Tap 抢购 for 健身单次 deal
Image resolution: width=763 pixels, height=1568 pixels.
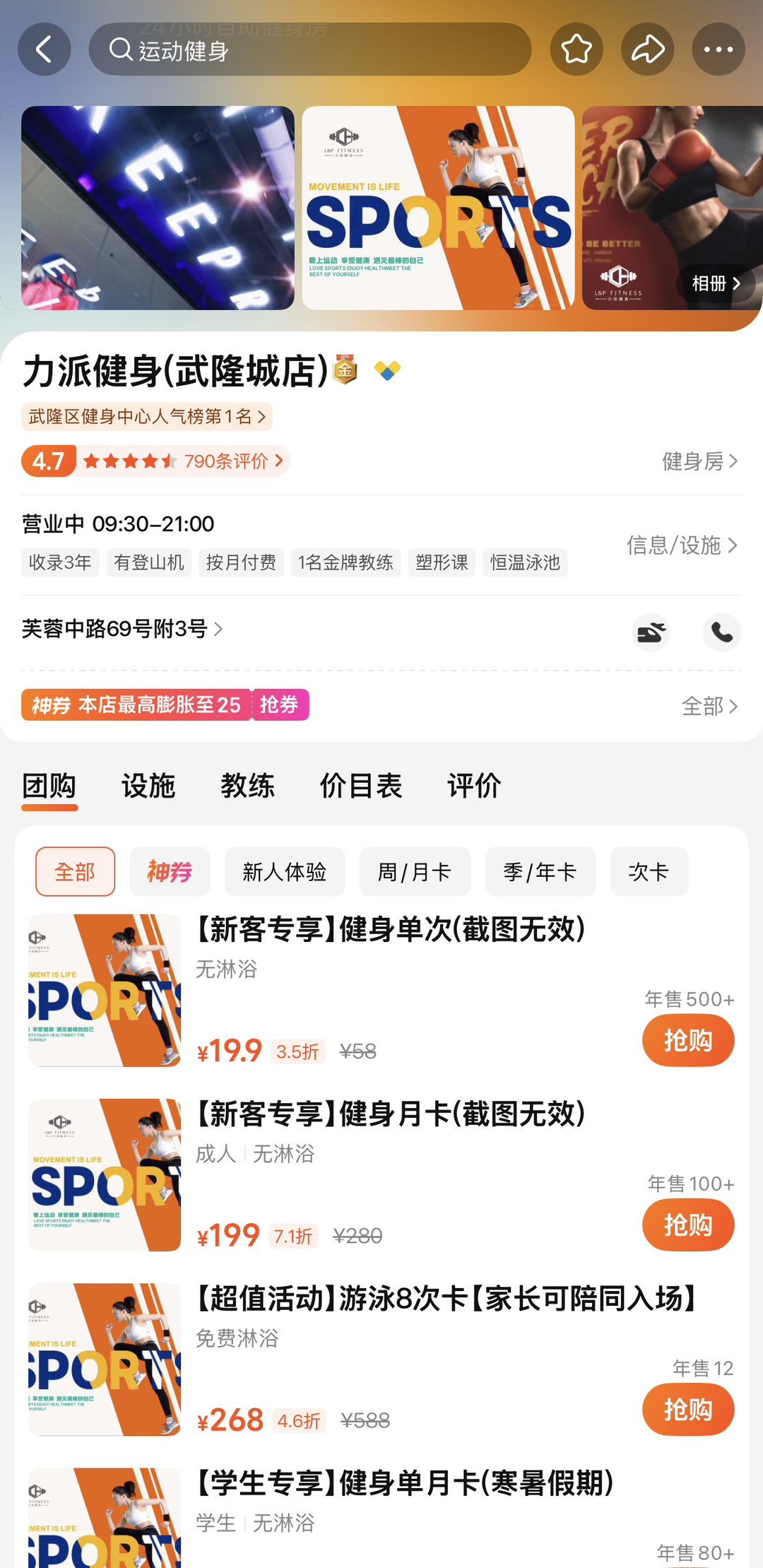pos(687,1040)
